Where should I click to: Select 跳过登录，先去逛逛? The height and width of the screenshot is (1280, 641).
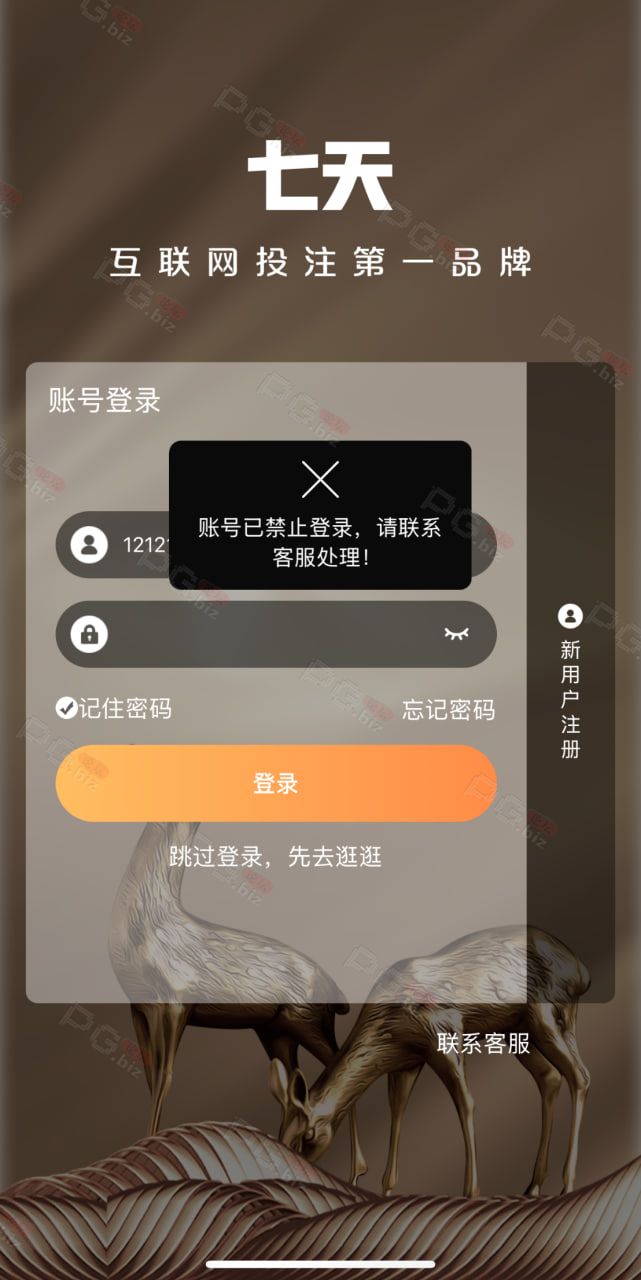tap(276, 857)
